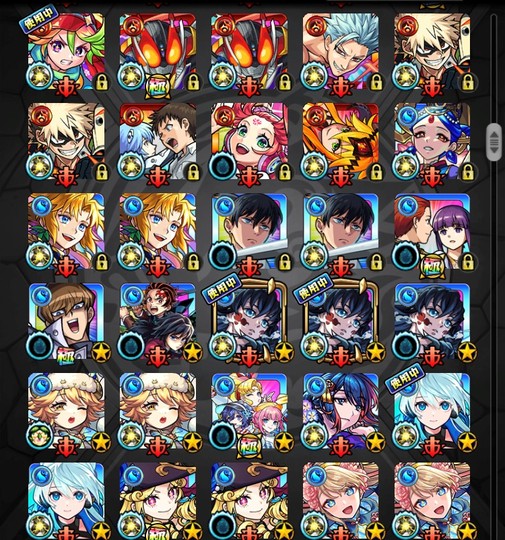Select dark blue-haired woman with red streaks

(x=341, y=411)
